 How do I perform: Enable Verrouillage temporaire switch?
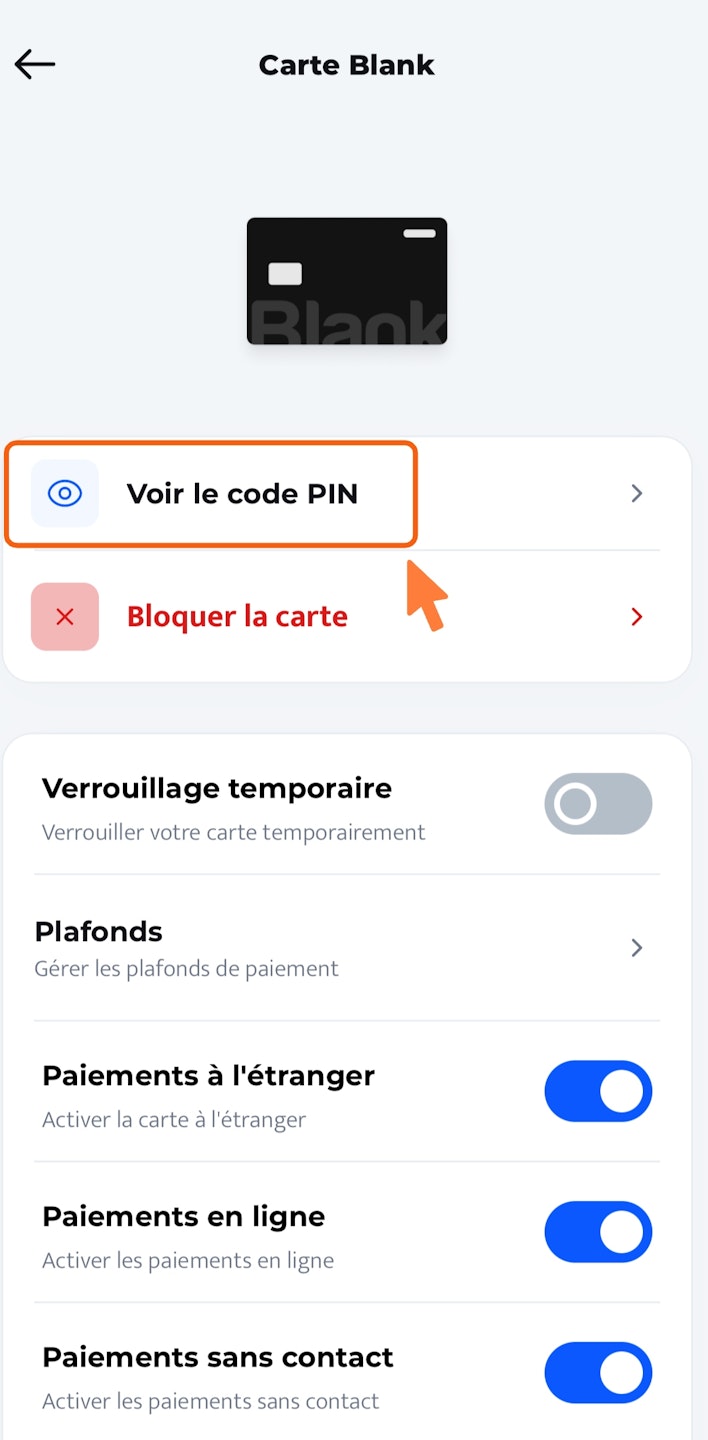pos(598,804)
